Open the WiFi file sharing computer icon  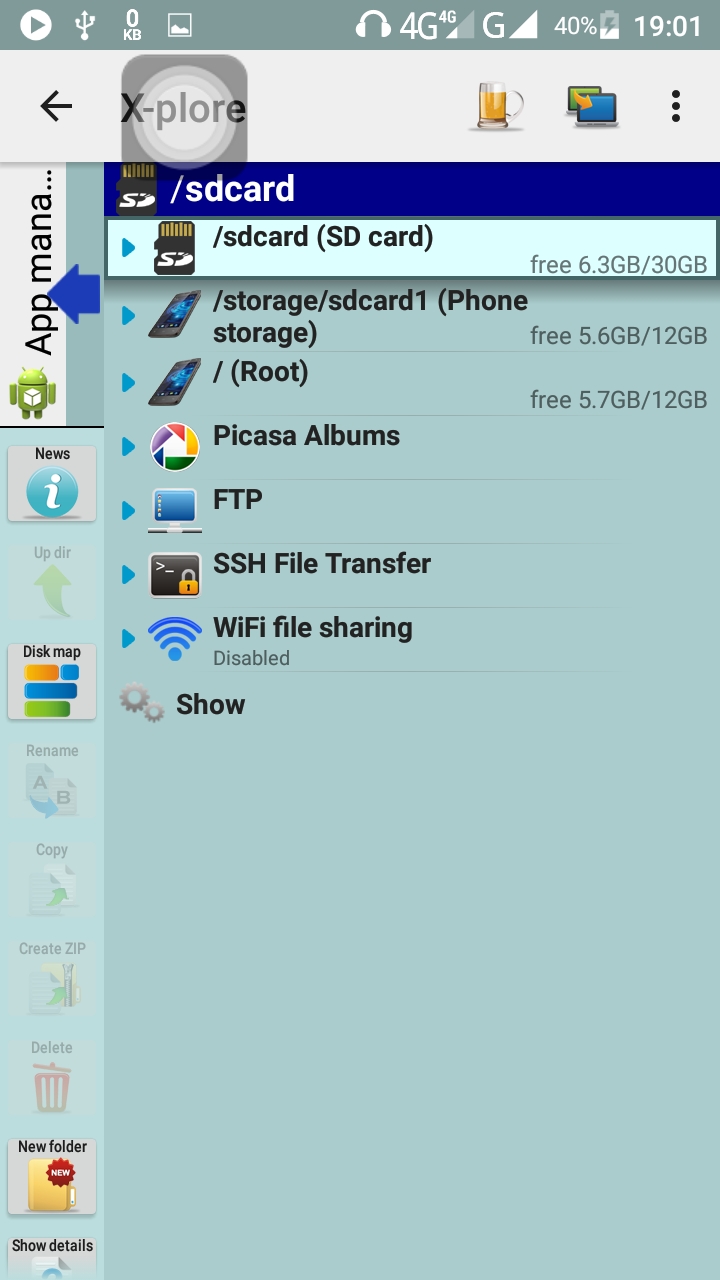click(592, 106)
